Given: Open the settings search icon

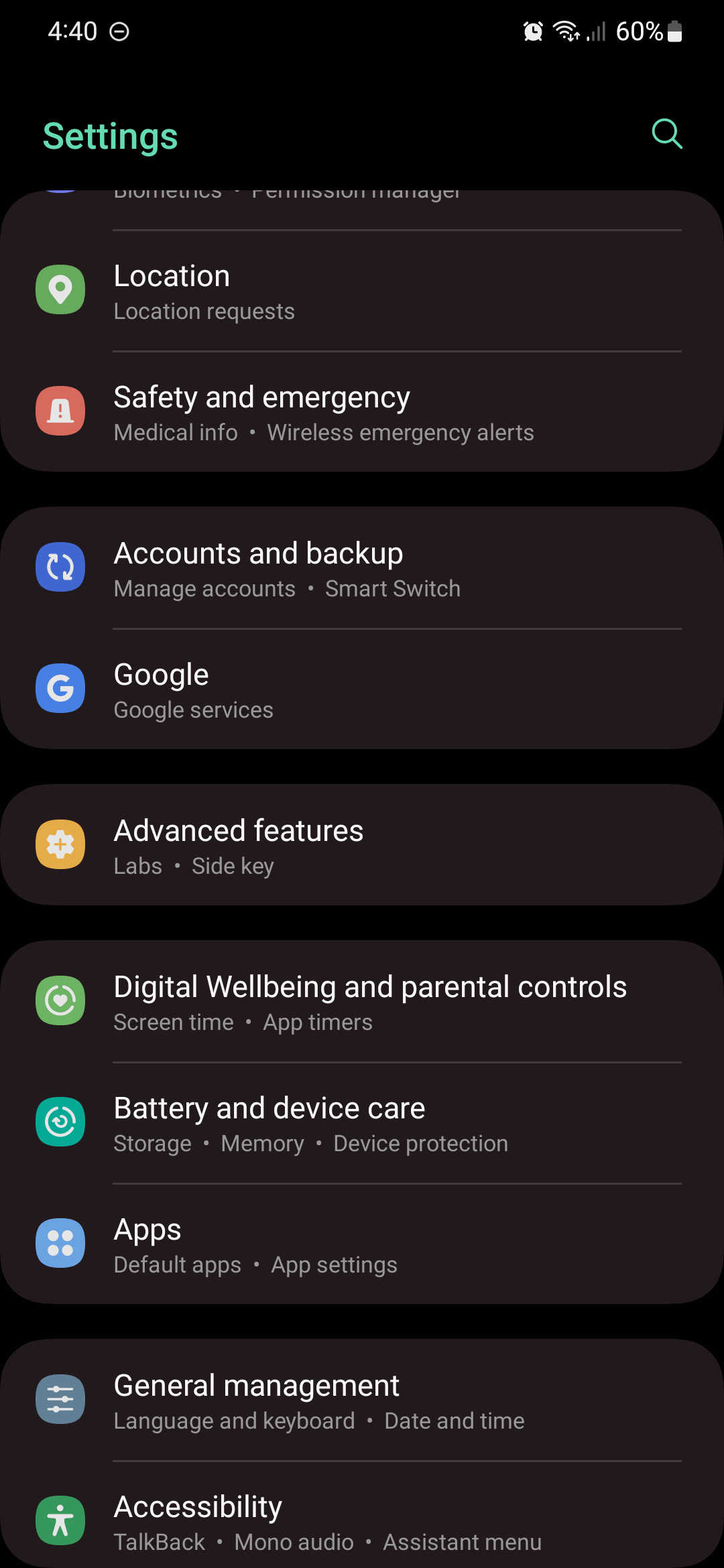Looking at the screenshot, I should point(667,134).
